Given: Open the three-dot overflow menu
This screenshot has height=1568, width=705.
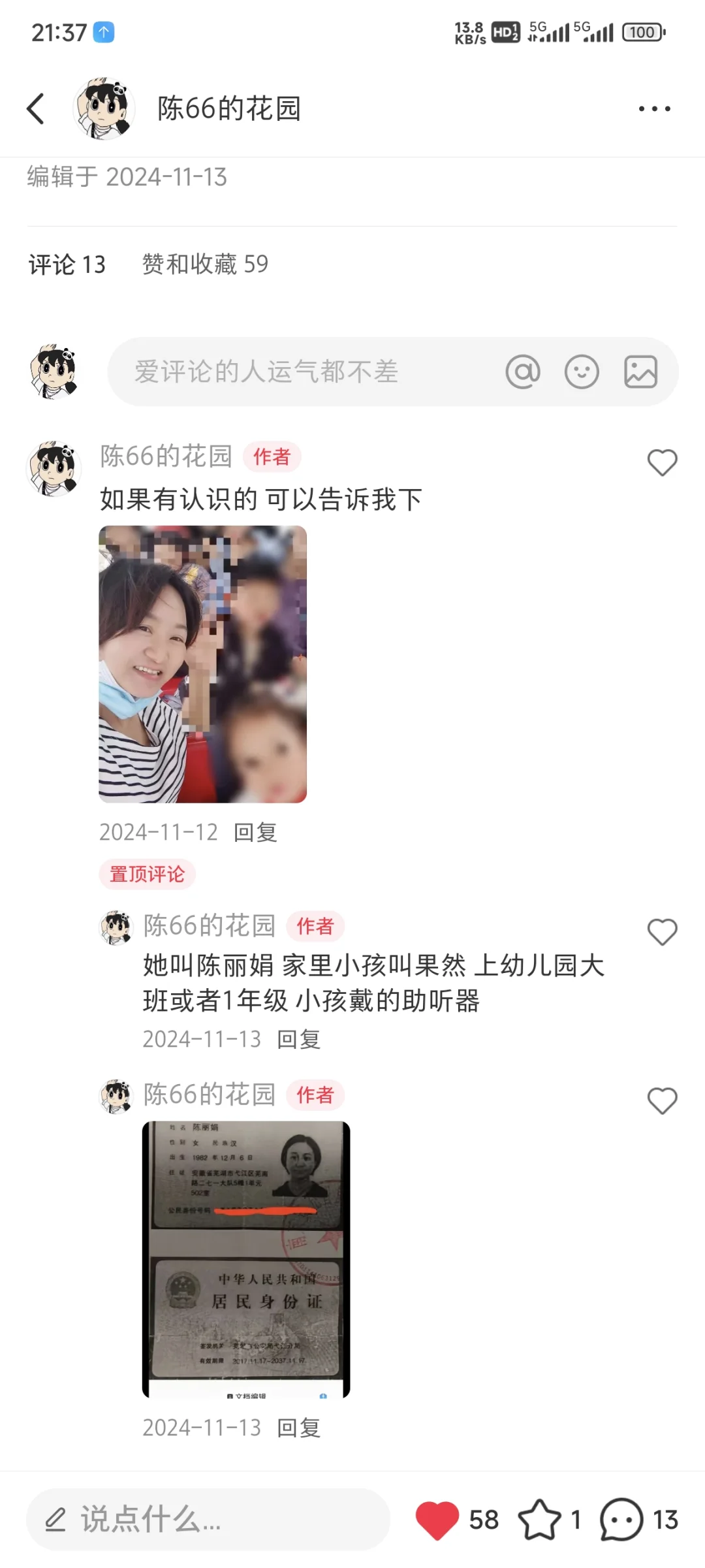Looking at the screenshot, I should [654, 108].
